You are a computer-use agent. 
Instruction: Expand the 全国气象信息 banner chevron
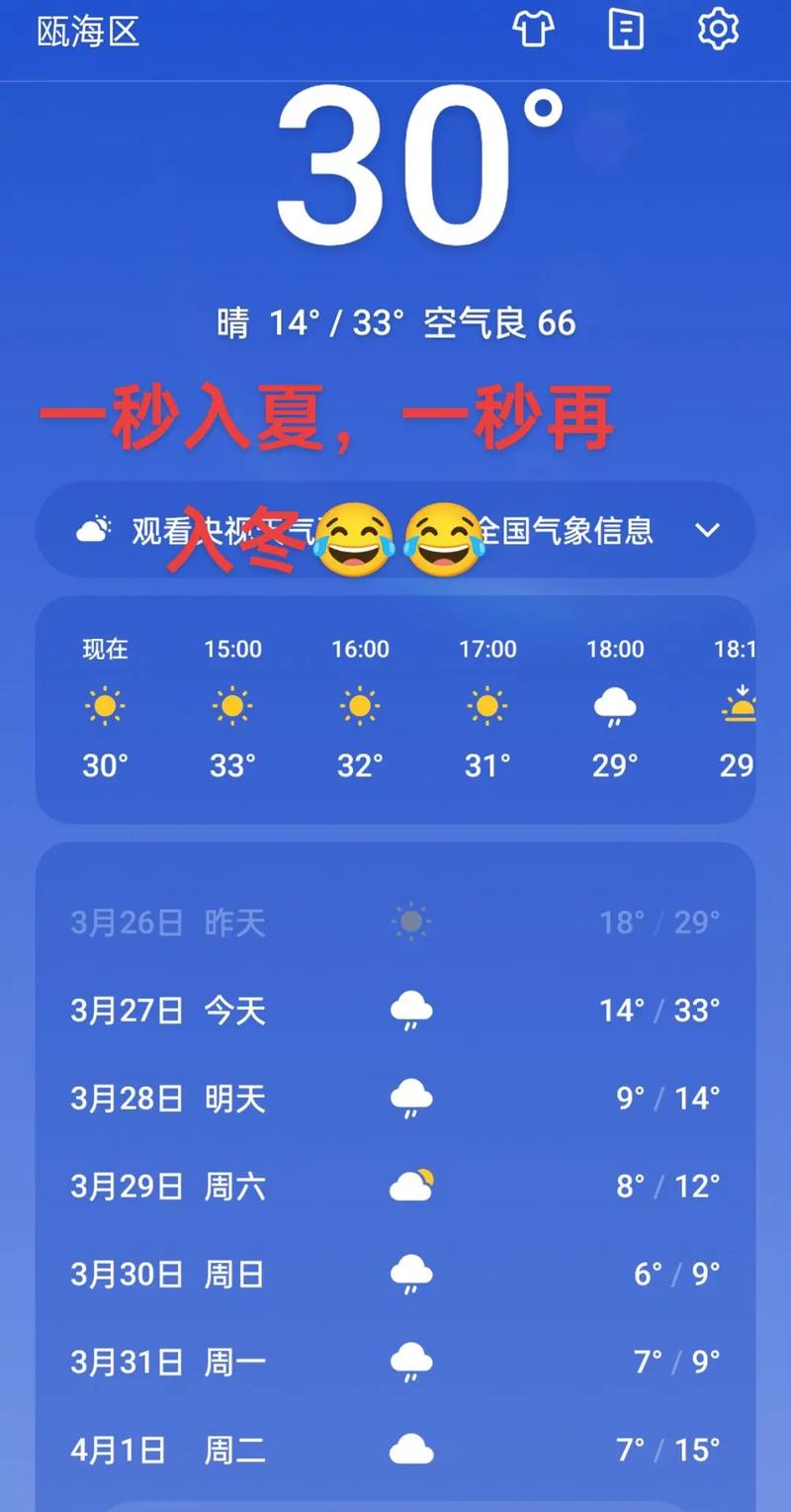[708, 530]
